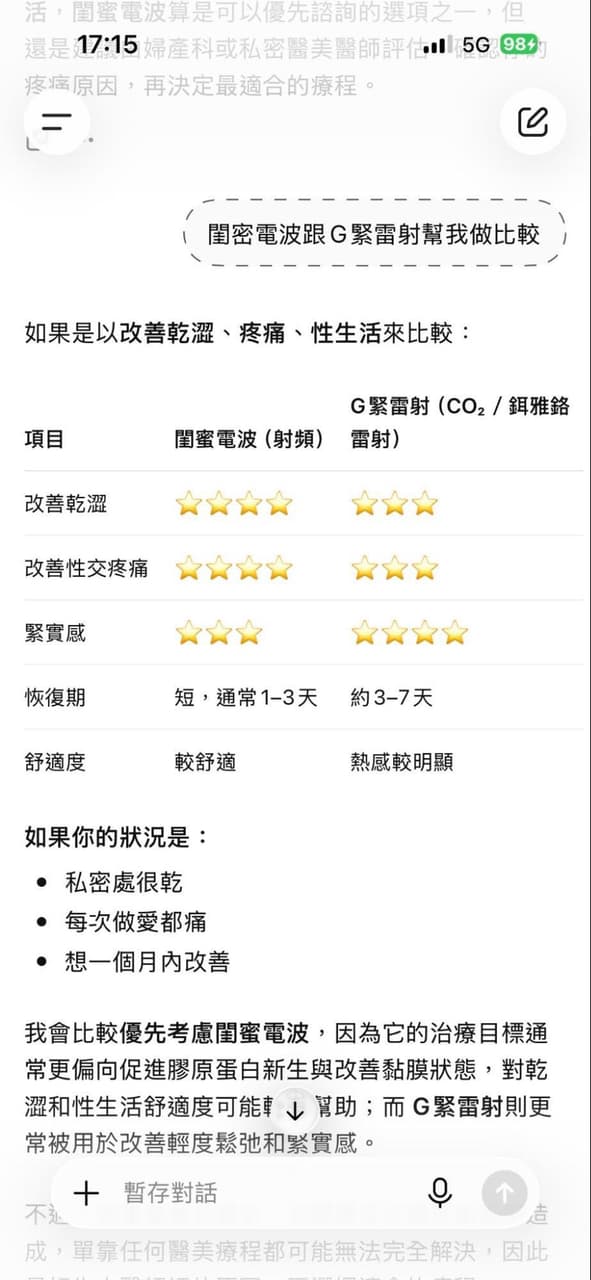Send the message with the up arrow button
The height and width of the screenshot is (1280, 591).
tap(504, 1192)
